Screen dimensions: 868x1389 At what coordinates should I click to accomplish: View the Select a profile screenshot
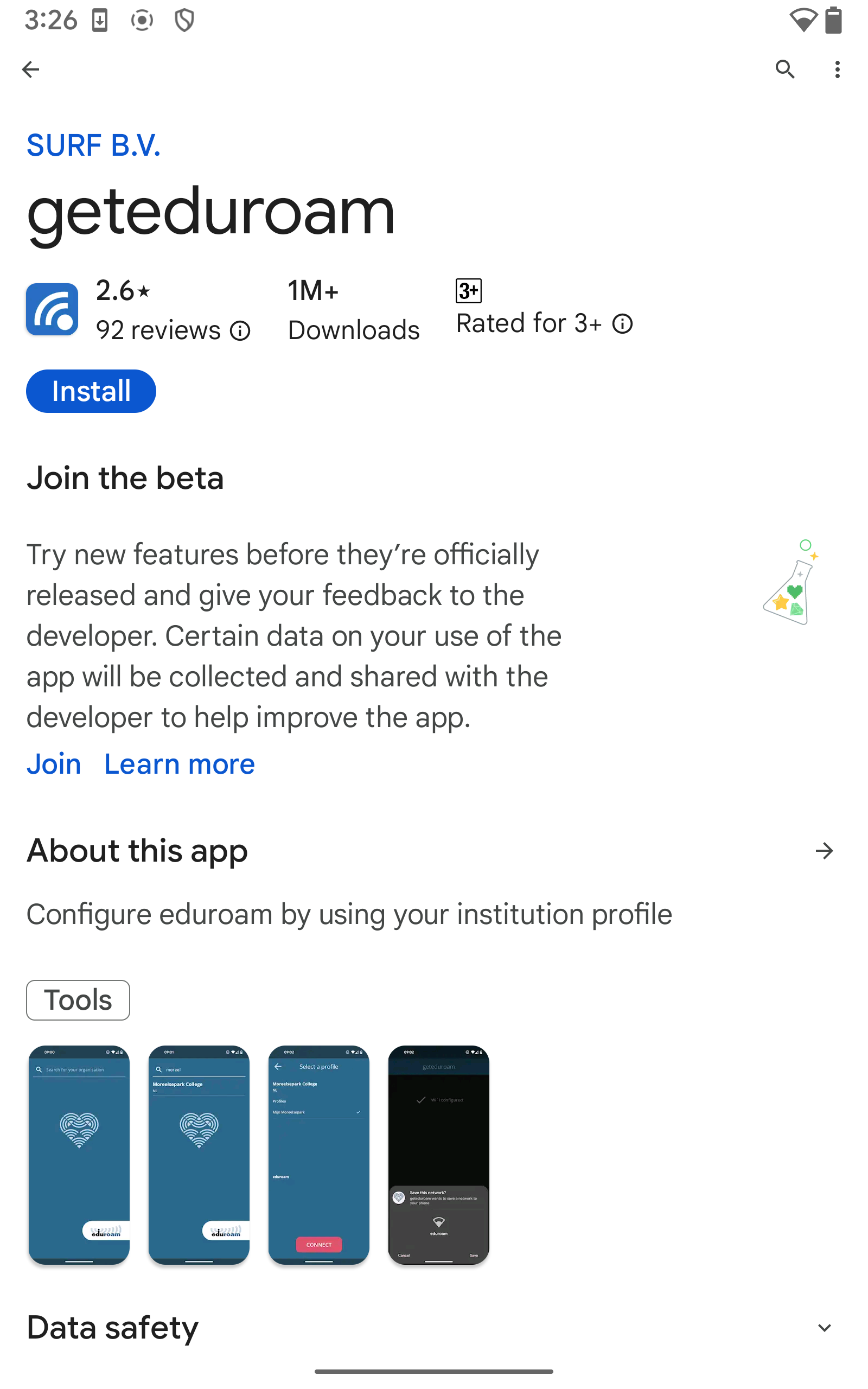click(318, 1155)
